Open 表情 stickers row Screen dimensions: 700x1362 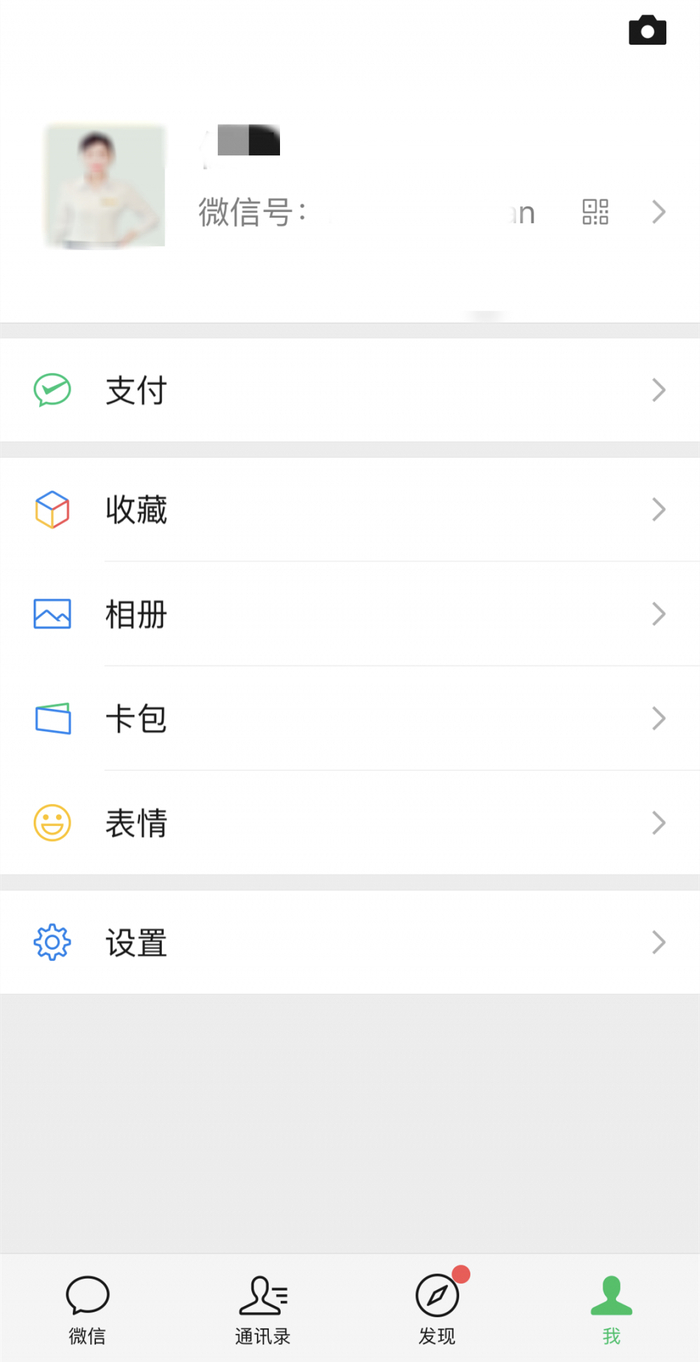click(350, 823)
